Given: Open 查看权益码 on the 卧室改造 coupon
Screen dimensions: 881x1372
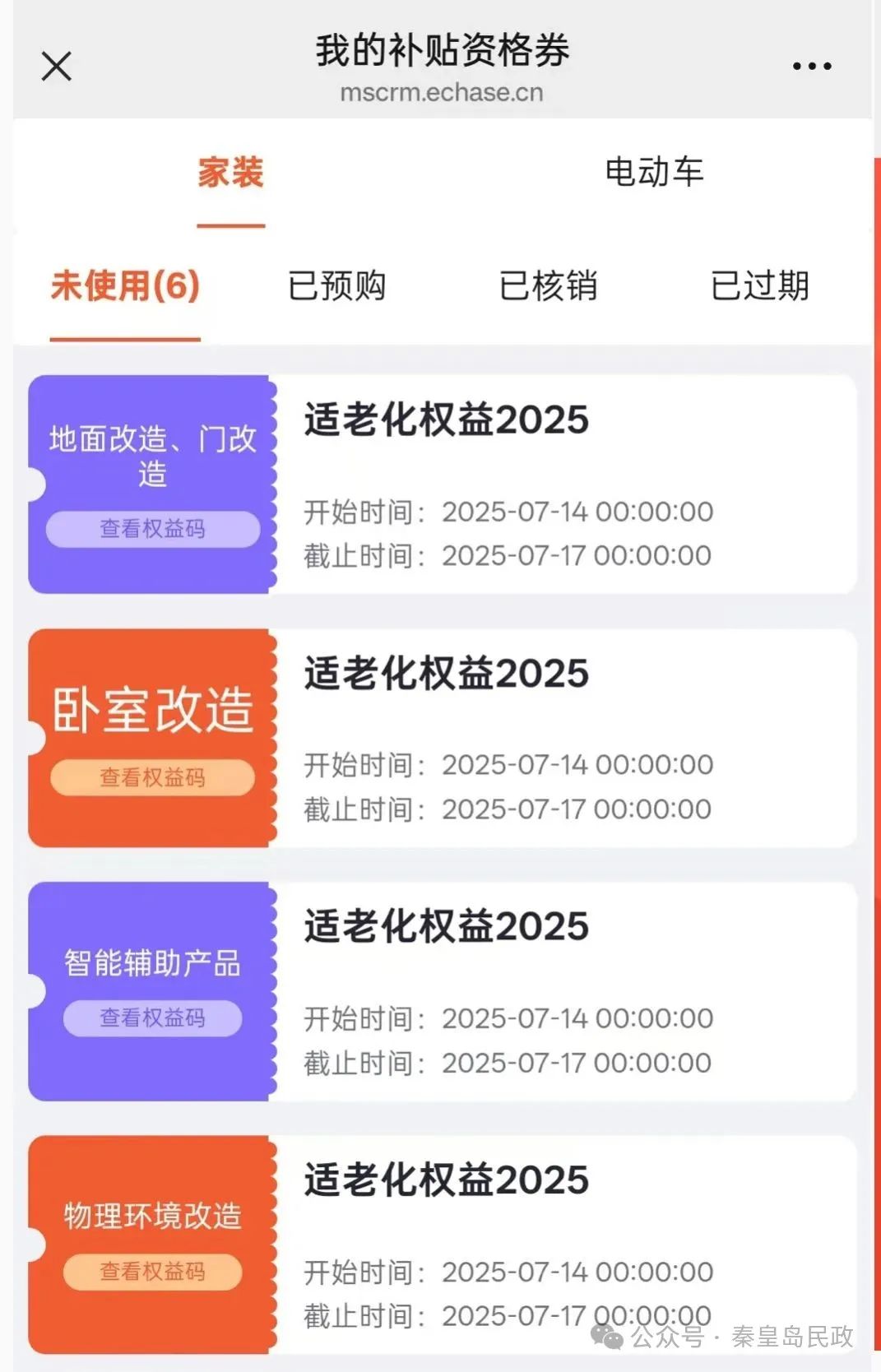Looking at the screenshot, I should pyautogui.click(x=152, y=776).
